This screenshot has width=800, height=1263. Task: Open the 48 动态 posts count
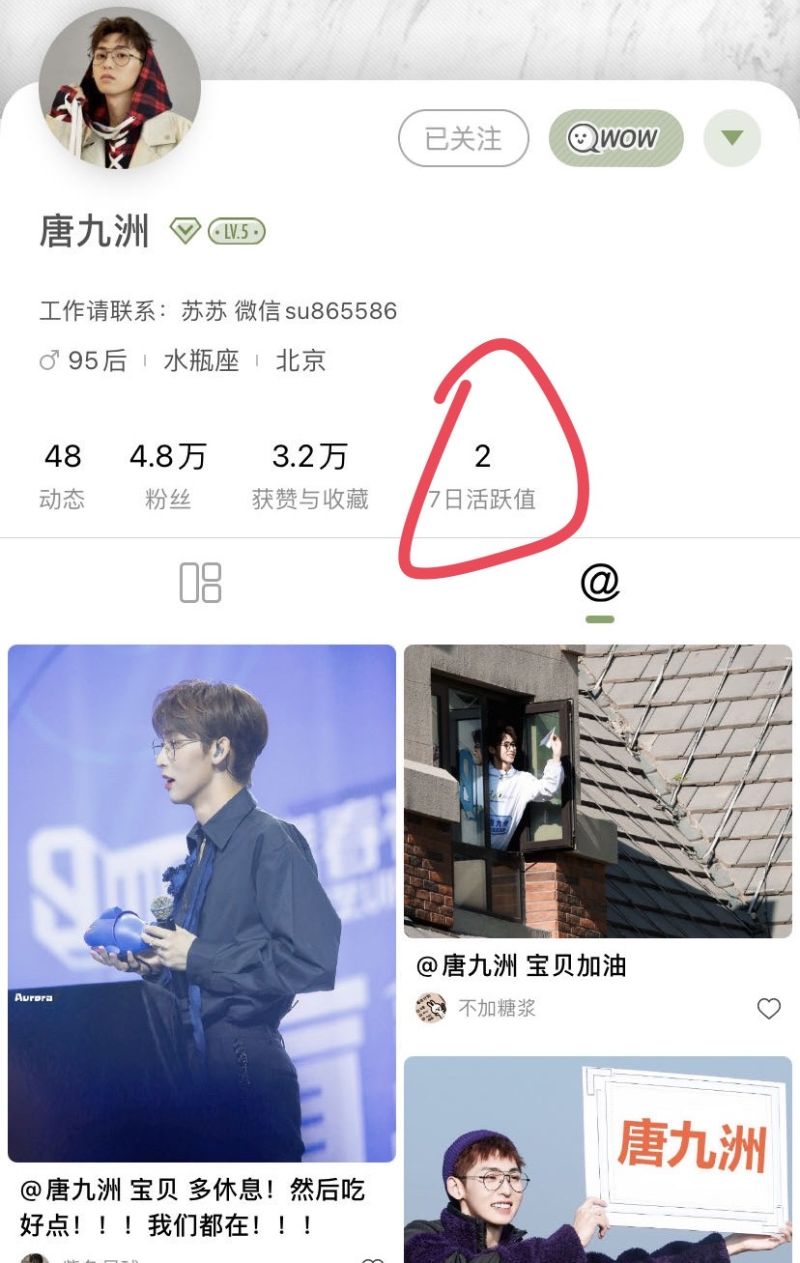click(62, 474)
